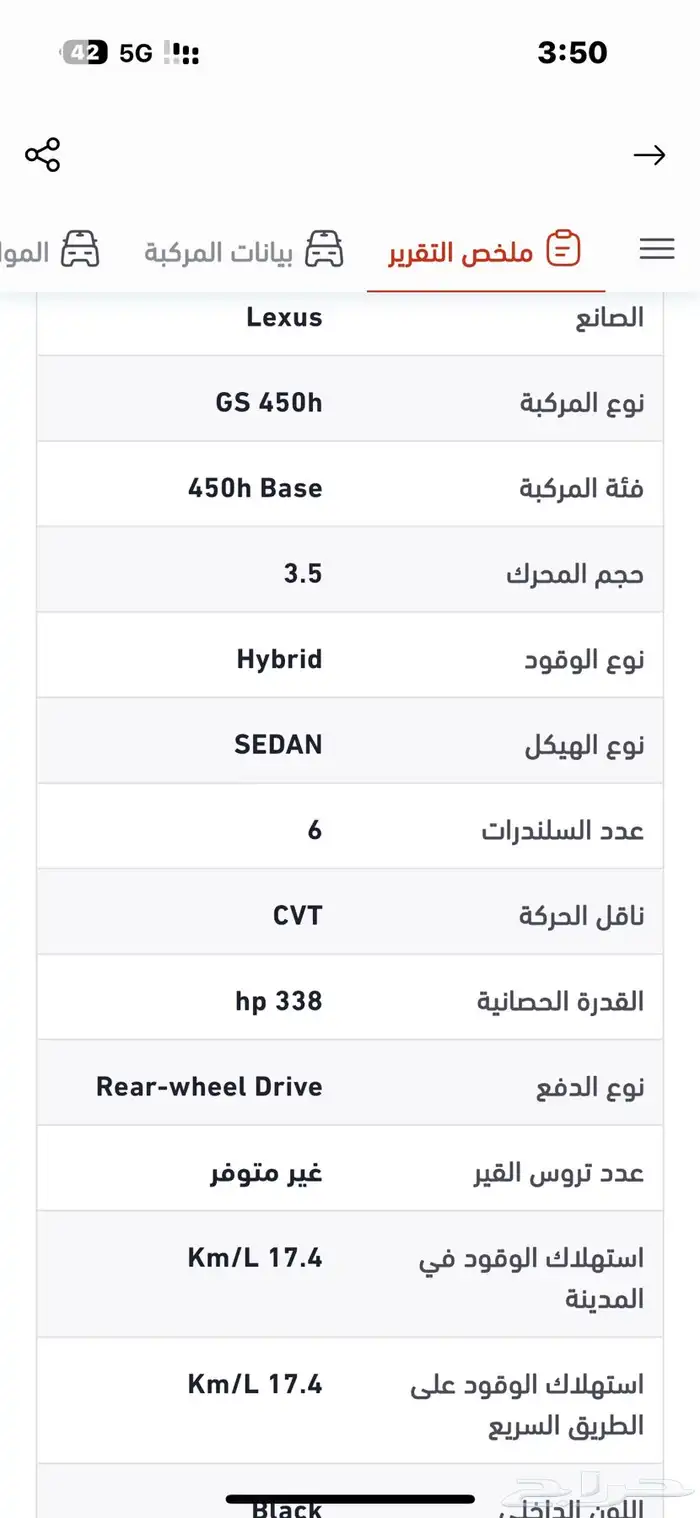700x1518 pixels.
Task: Share this vehicle report
Action: (43, 155)
